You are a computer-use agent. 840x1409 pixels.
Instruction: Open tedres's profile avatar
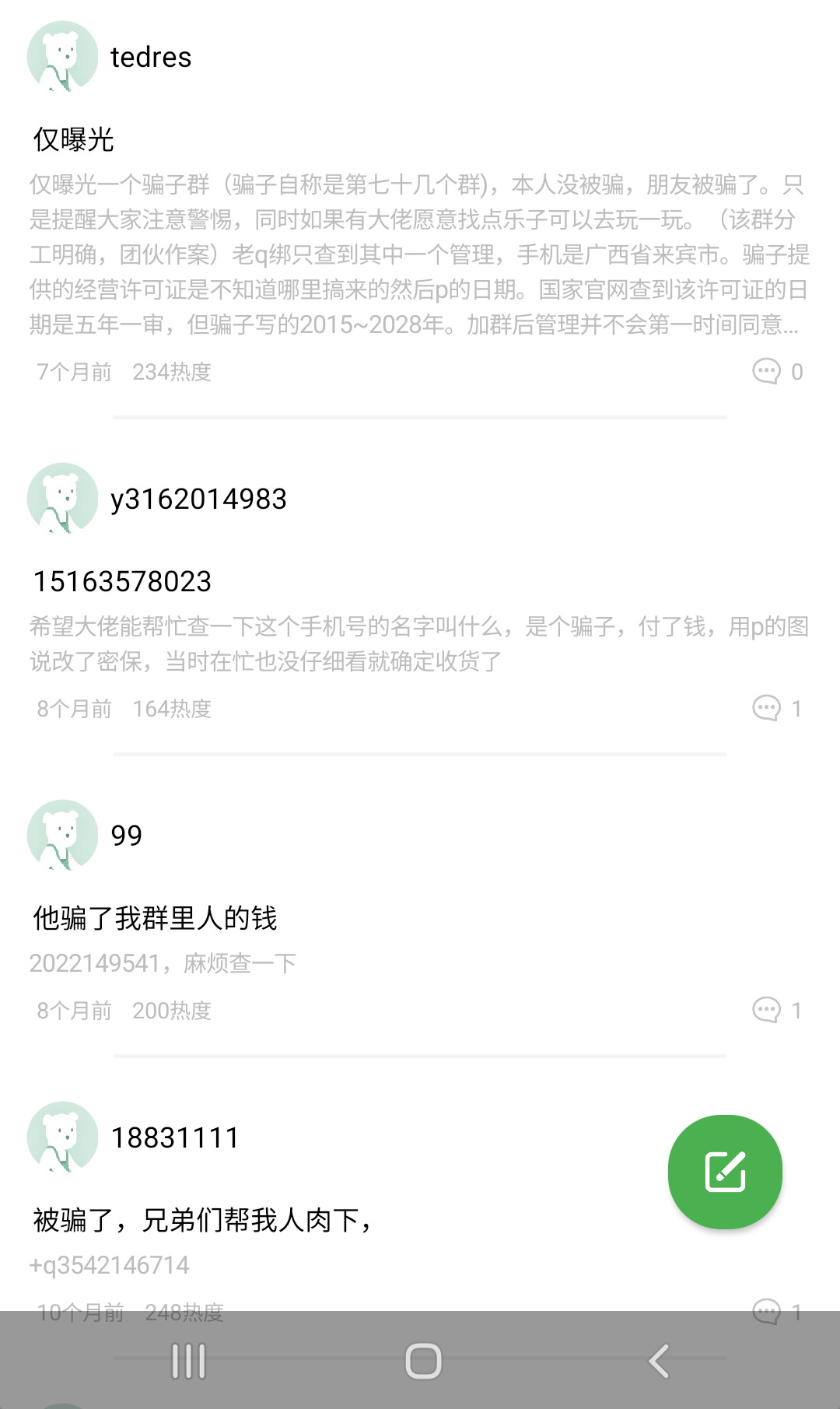[62, 57]
